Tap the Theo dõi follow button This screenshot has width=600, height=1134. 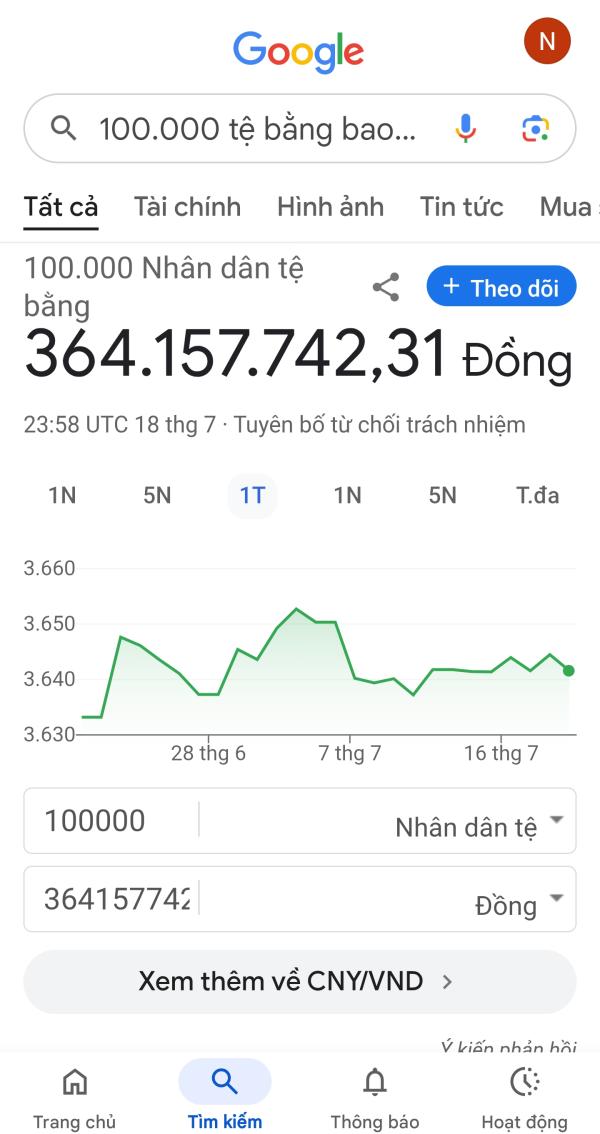pyautogui.click(x=501, y=287)
